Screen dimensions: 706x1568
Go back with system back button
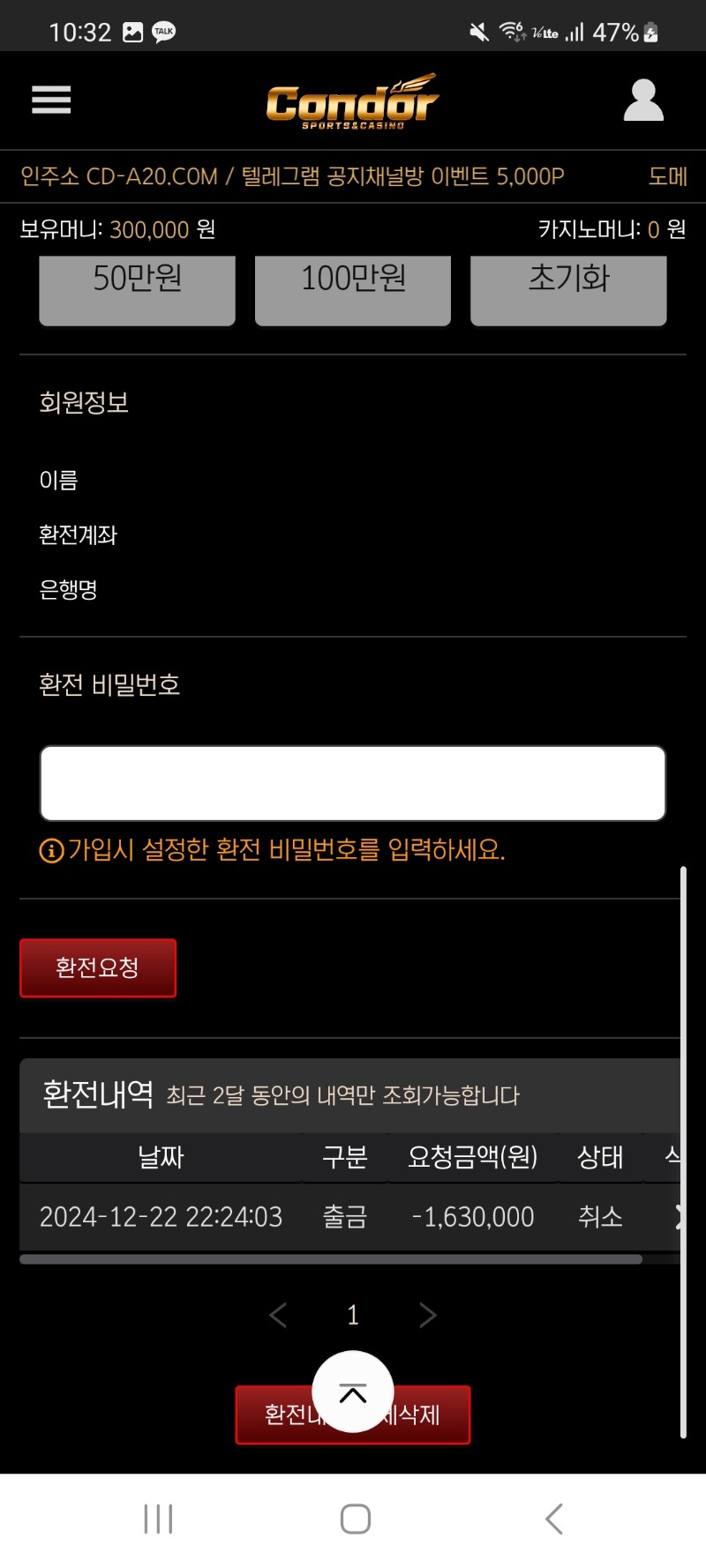pos(553,1519)
